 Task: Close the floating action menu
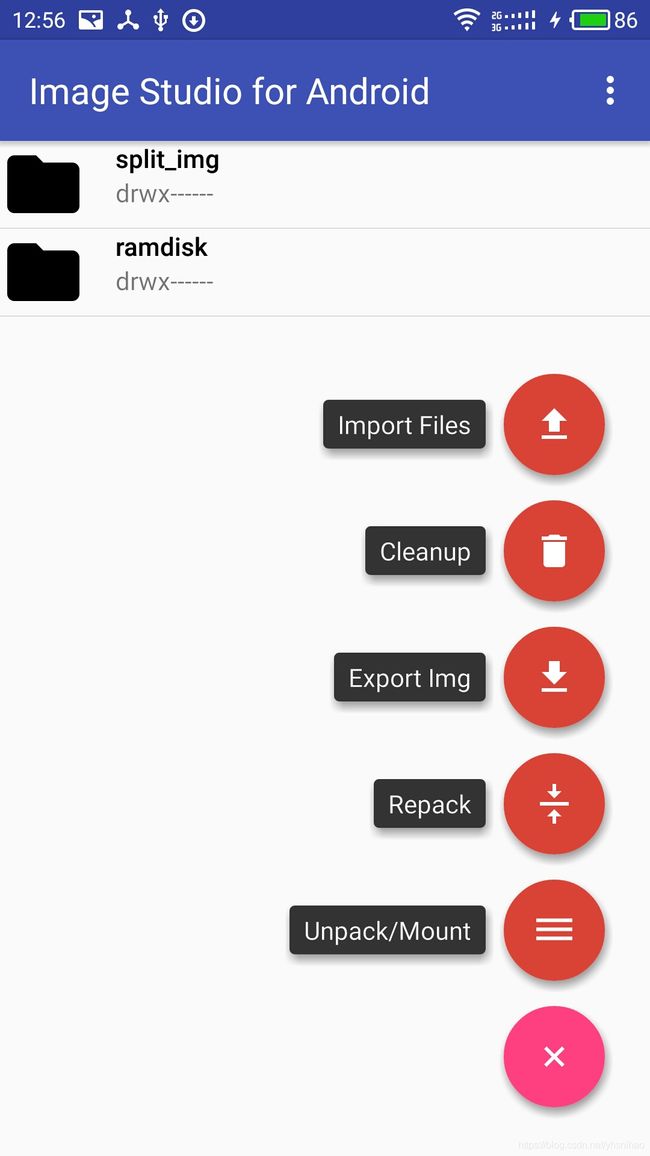[x=554, y=1056]
